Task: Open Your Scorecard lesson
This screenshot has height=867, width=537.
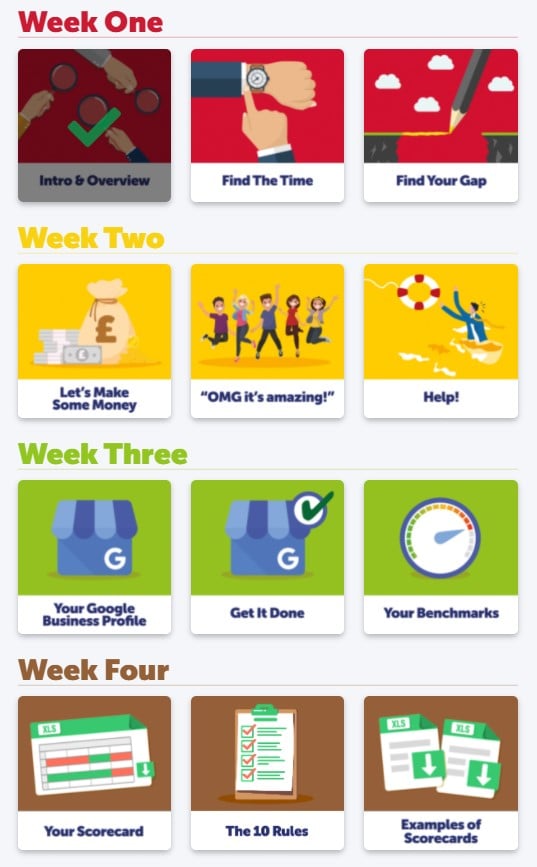Action: coord(95,773)
